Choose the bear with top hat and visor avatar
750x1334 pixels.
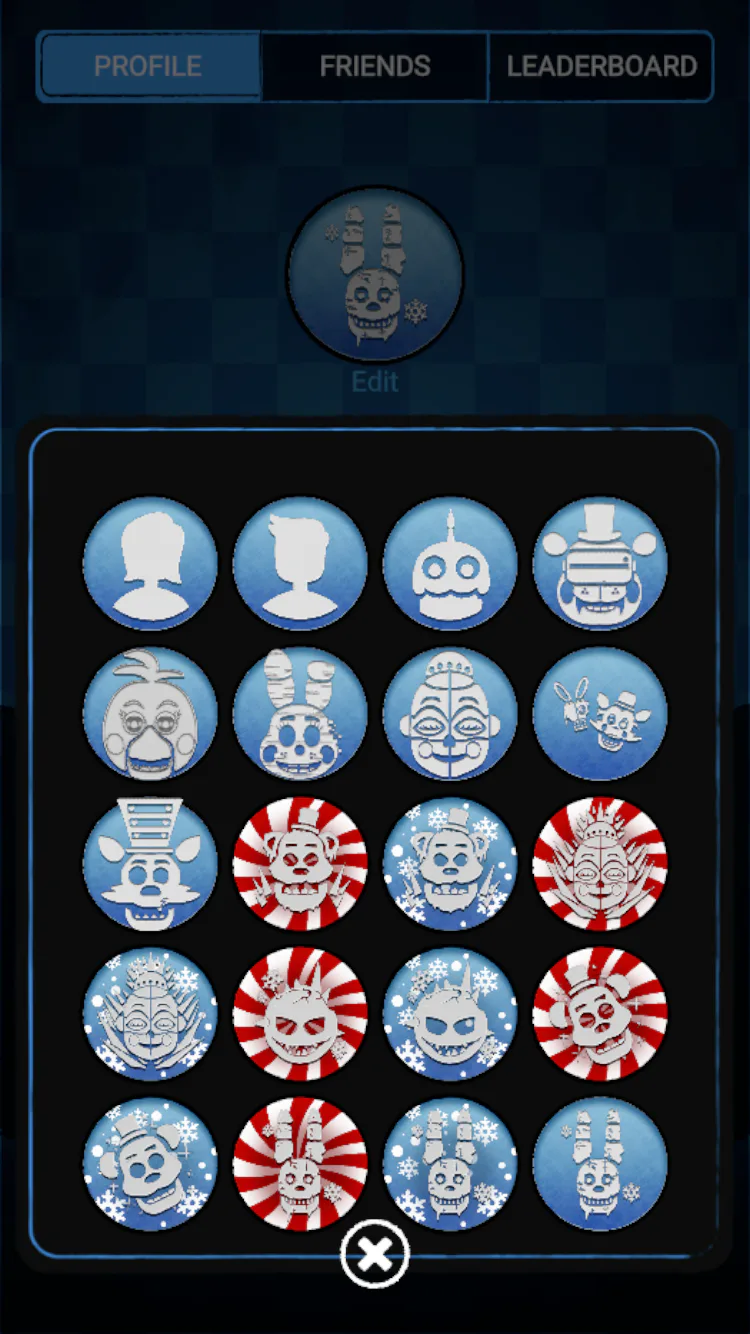[600, 564]
